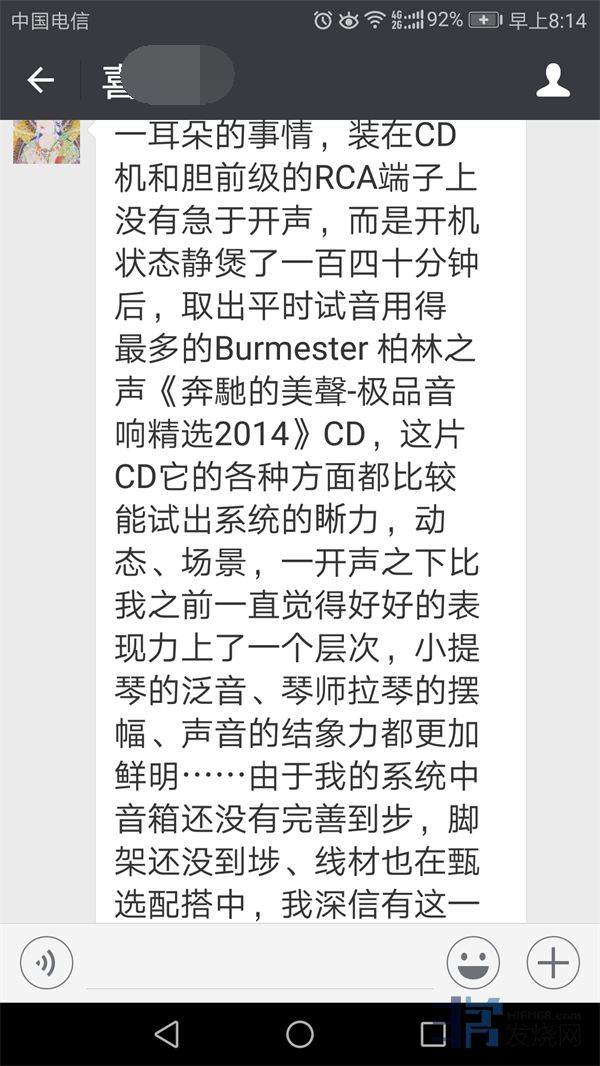The height and width of the screenshot is (1066, 600).
Task: Focus the message text field
Action: [x=260, y=965]
